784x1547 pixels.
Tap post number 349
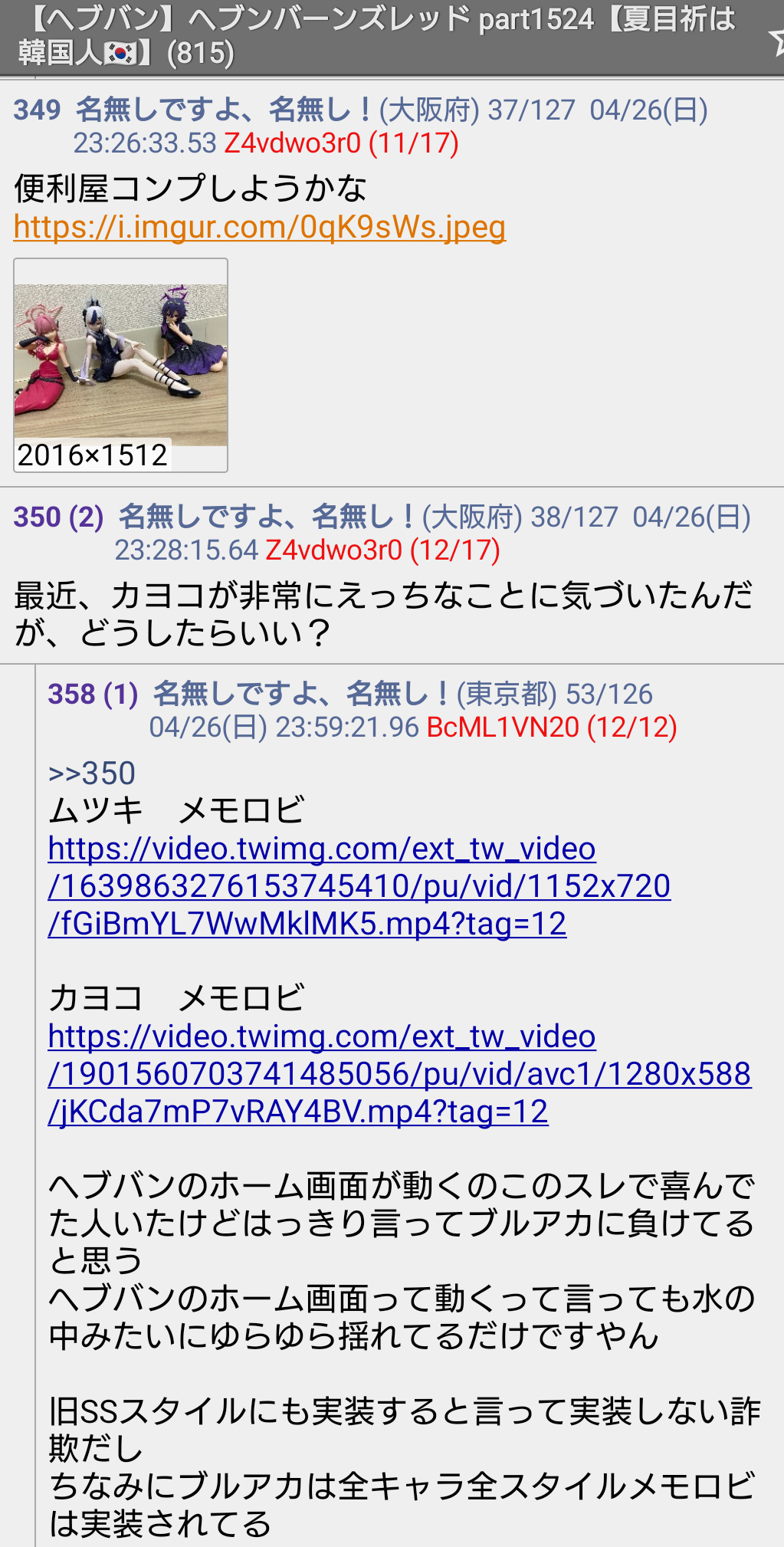(37, 110)
